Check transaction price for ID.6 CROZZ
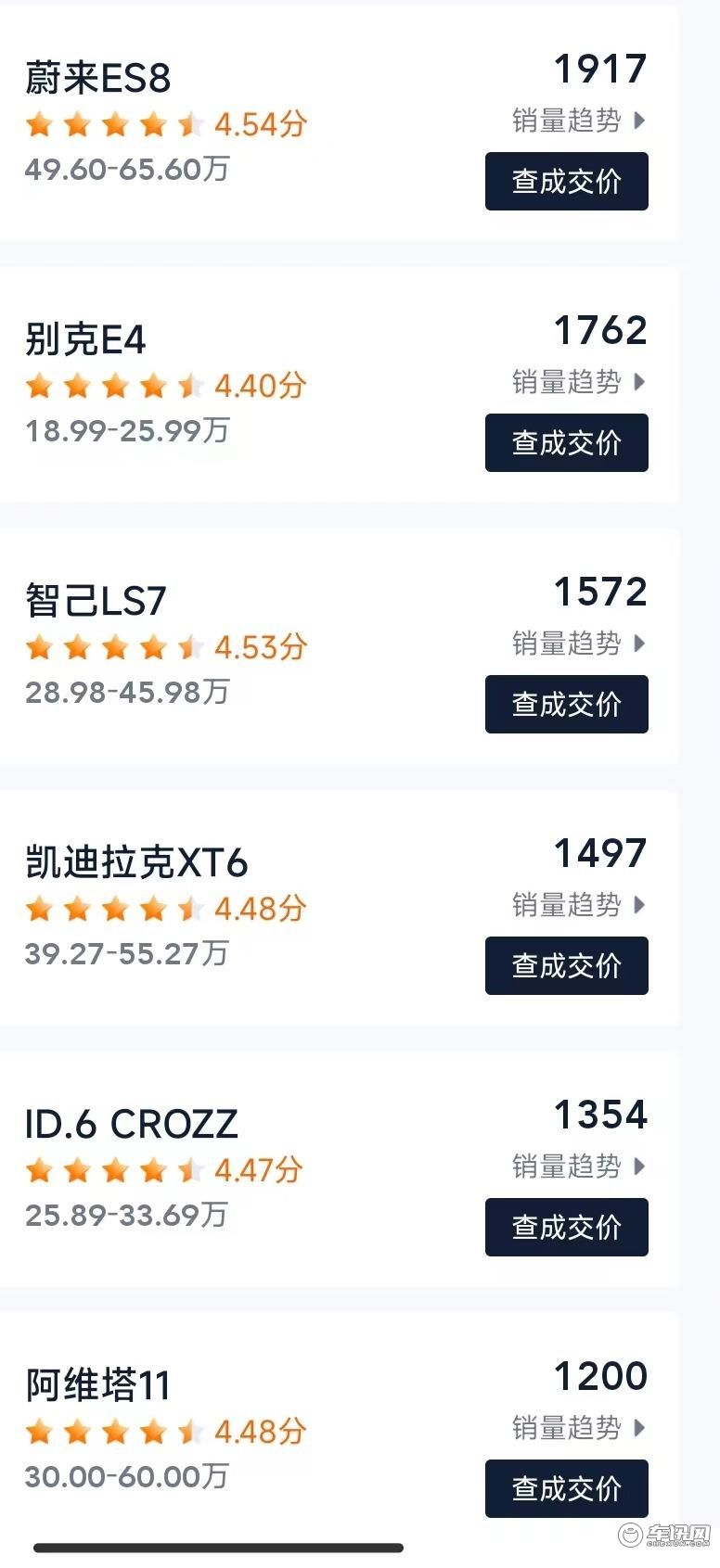Screen dimensions: 720x1568 pyautogui.click(x=566, y=1228)
